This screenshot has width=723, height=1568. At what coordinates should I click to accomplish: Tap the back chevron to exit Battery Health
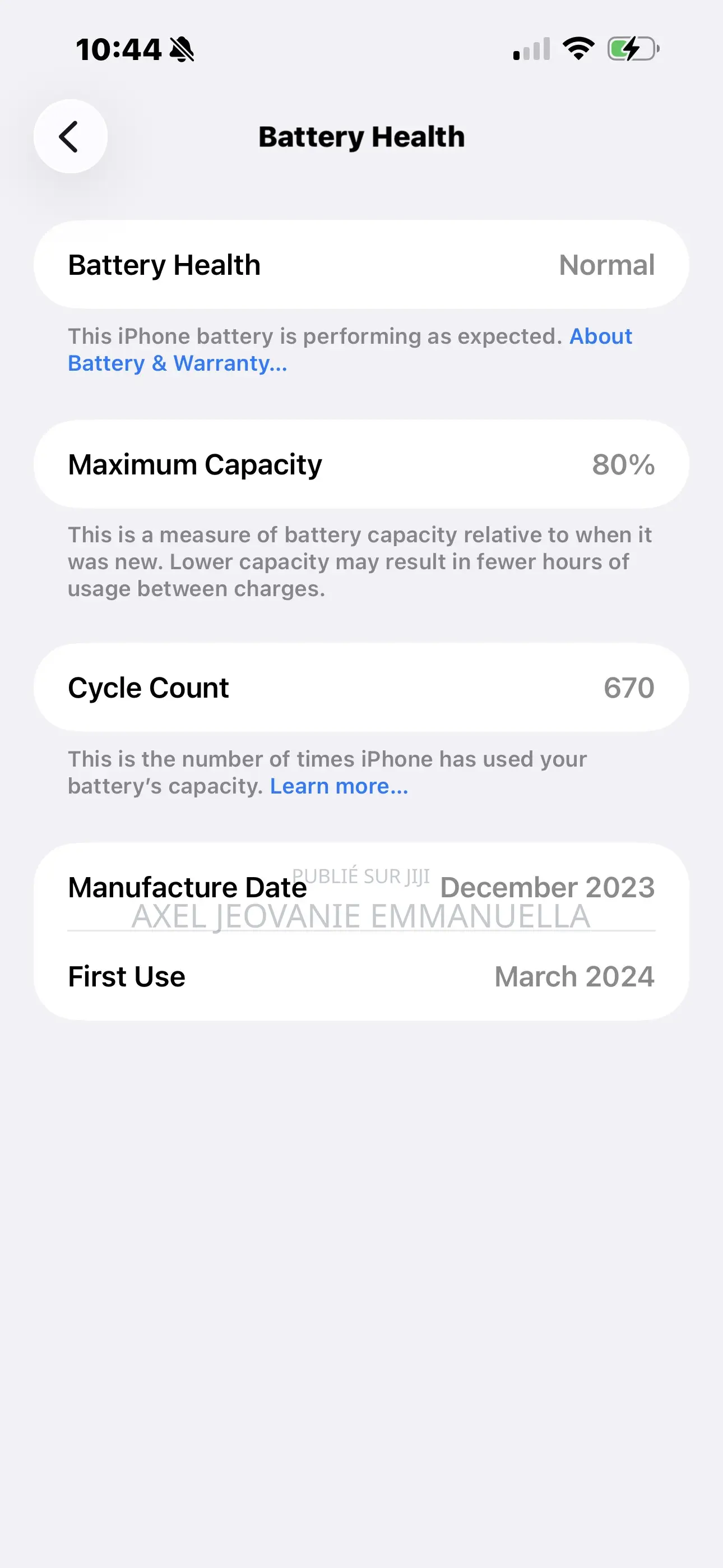click(69, 136)
